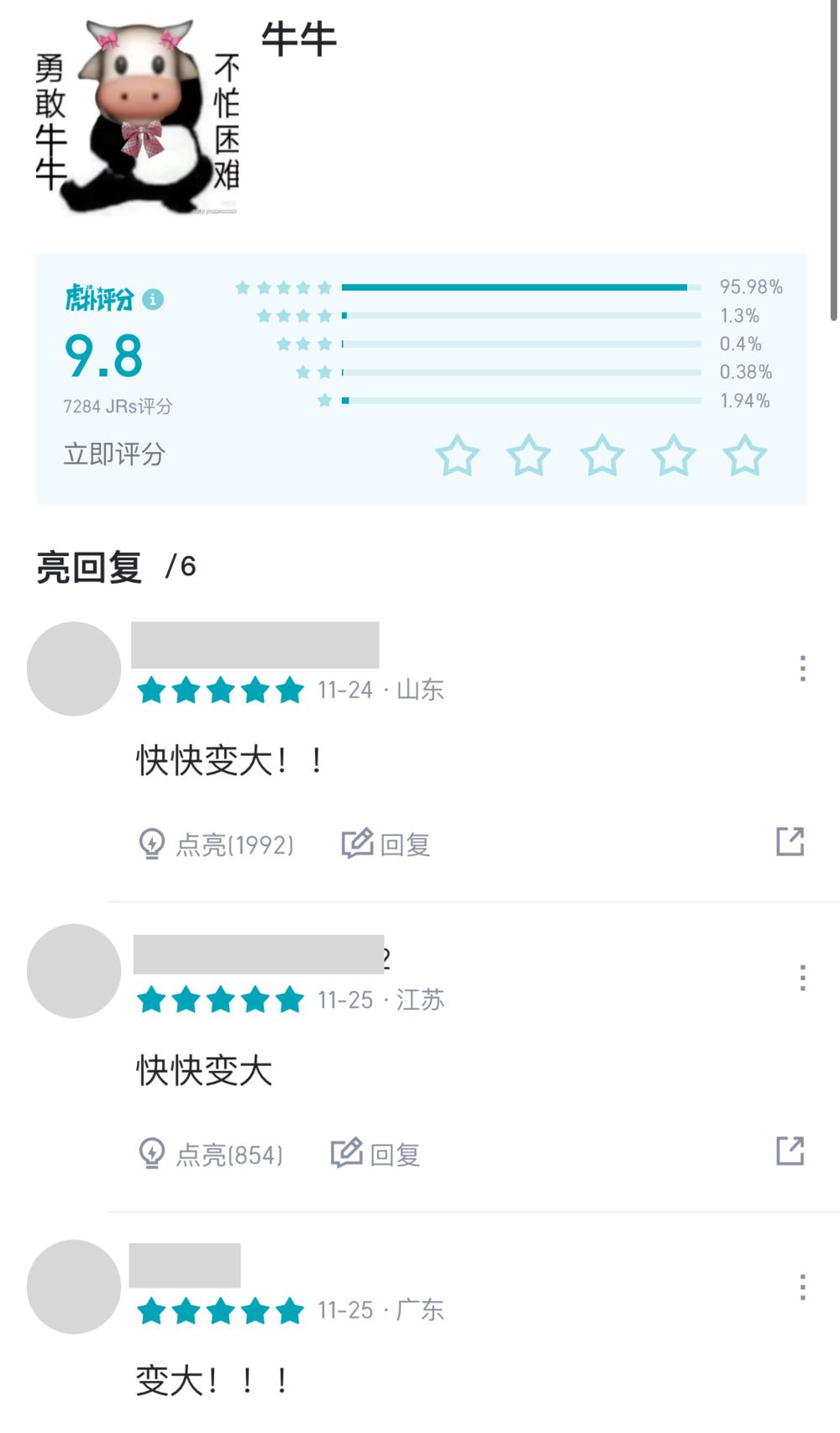Click the 95.98% five-star rating bar
The width and height of the screenshot is (840, 1433).
pyautogui.click(x=521, y=286)
